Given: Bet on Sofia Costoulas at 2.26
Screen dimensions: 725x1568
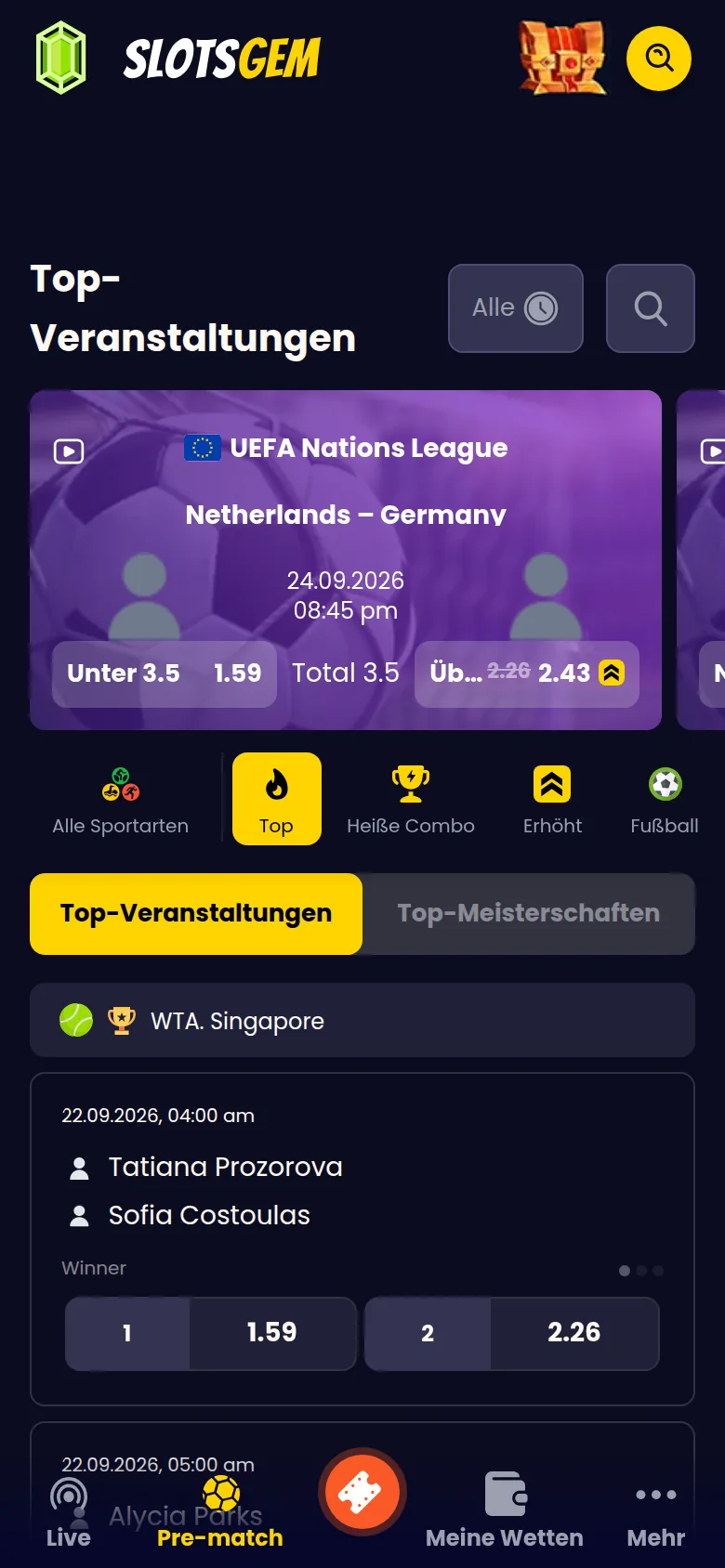Looking at the screenshot, I should 512,1333.
